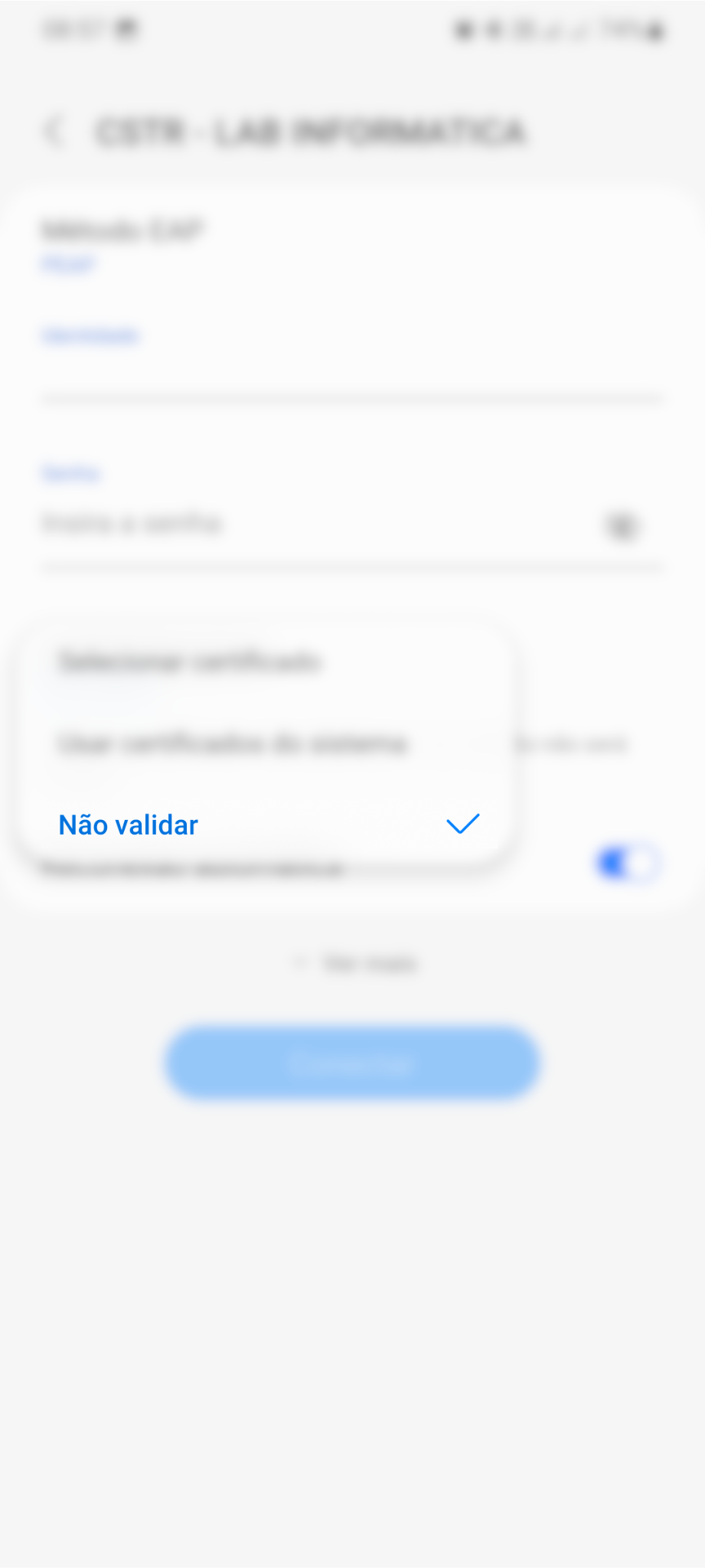
Task: Select the Não validar option
Action: click(x=264, y=825)
